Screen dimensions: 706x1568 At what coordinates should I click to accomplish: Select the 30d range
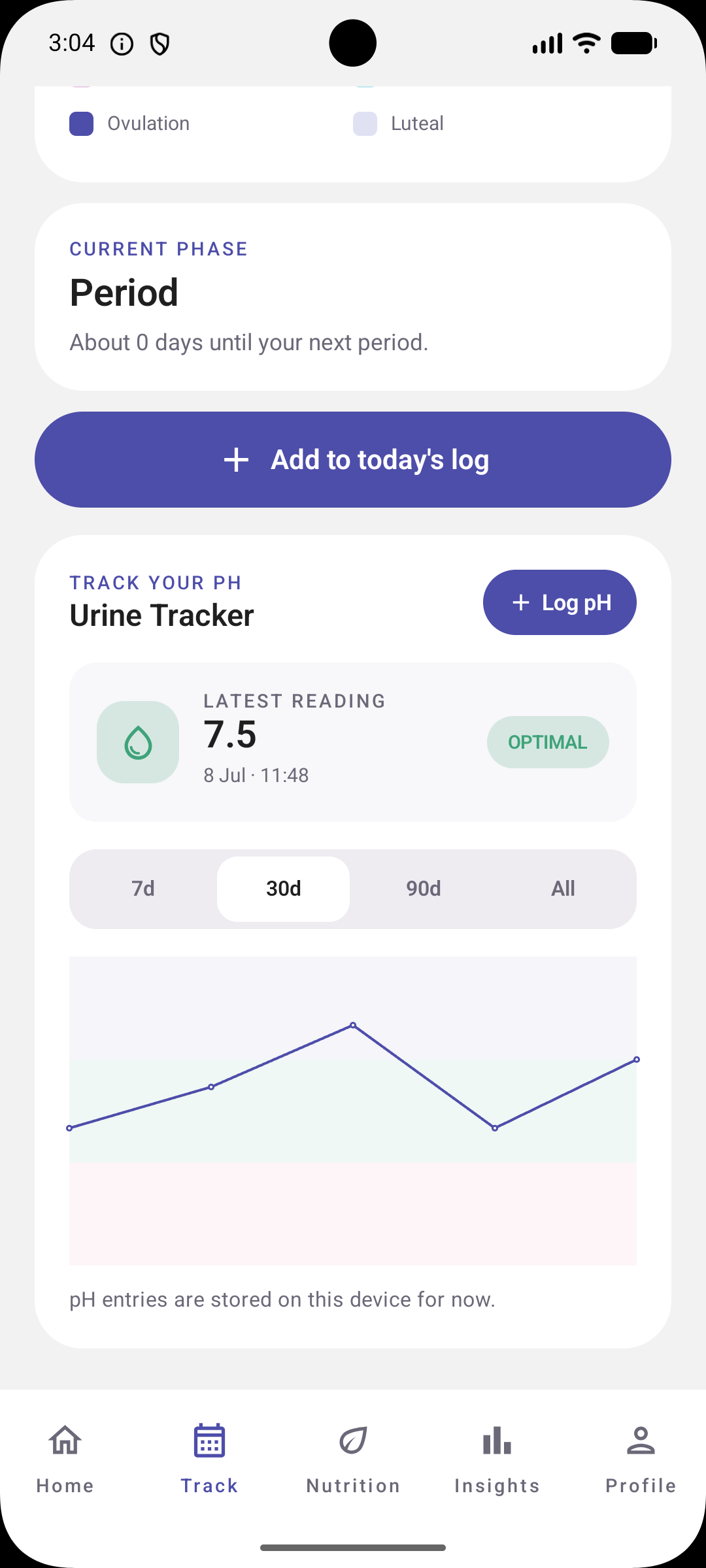283,889
